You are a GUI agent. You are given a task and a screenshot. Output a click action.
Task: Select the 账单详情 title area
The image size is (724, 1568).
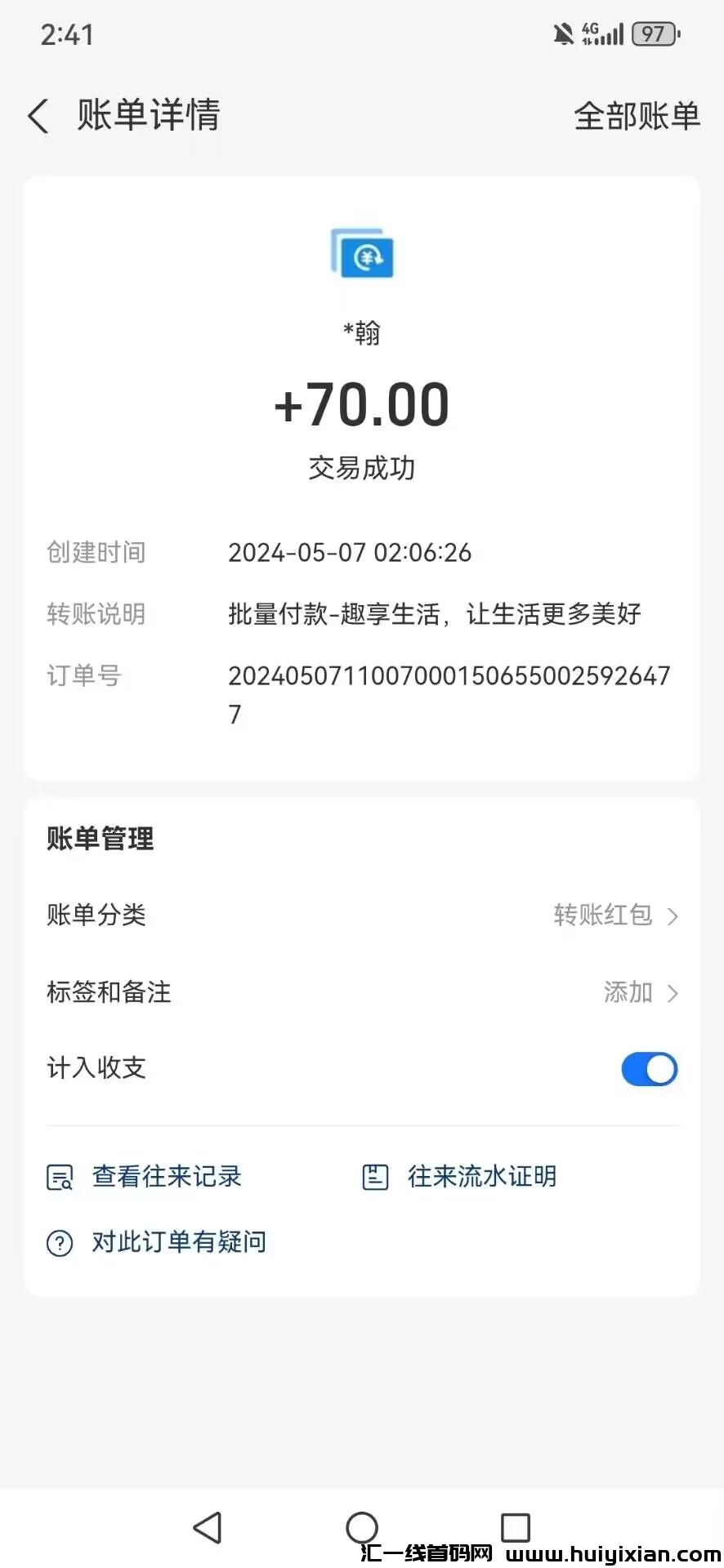pyautogui.click(x=150, y=115)
